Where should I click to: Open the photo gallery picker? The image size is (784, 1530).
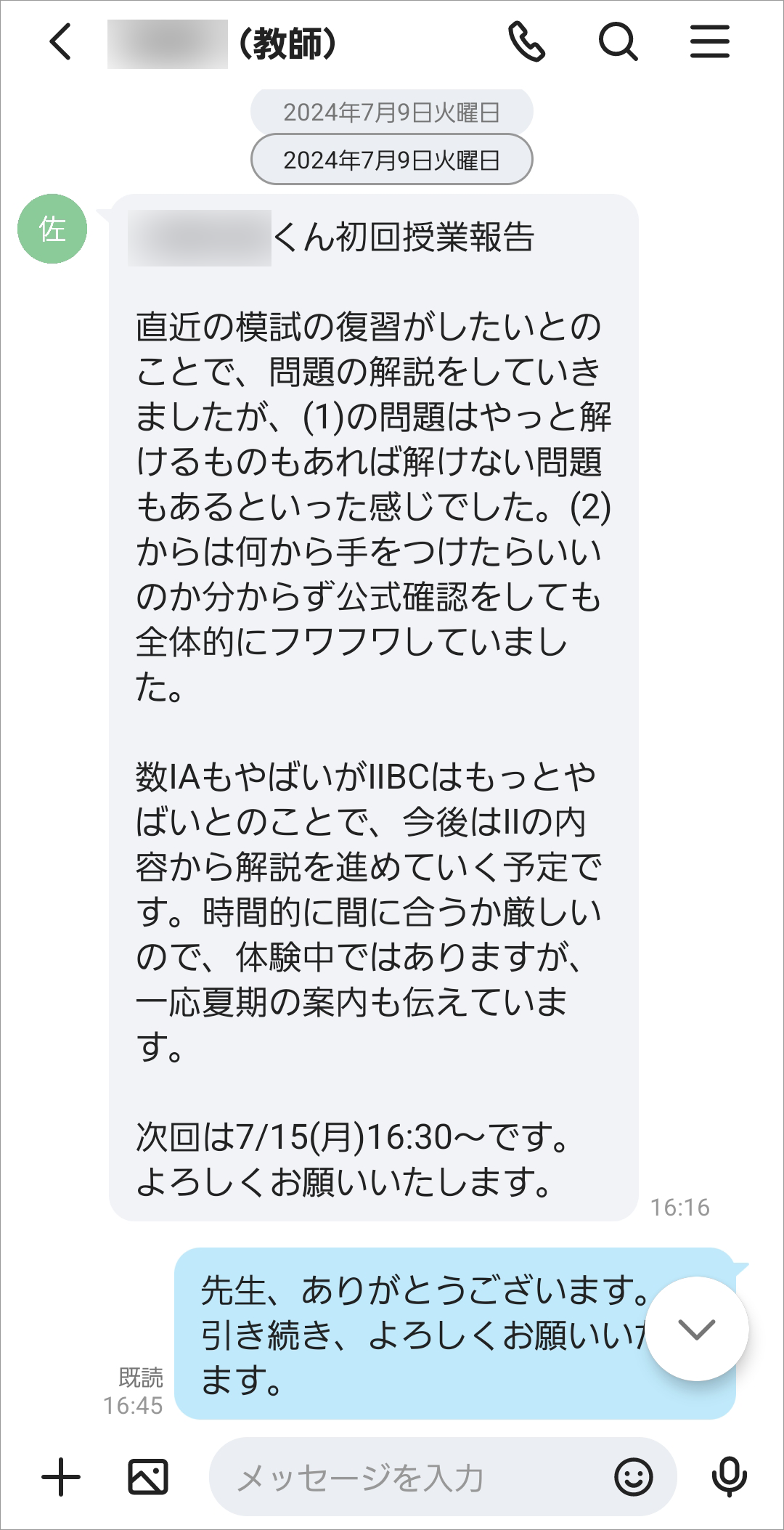coord(148,1477)
